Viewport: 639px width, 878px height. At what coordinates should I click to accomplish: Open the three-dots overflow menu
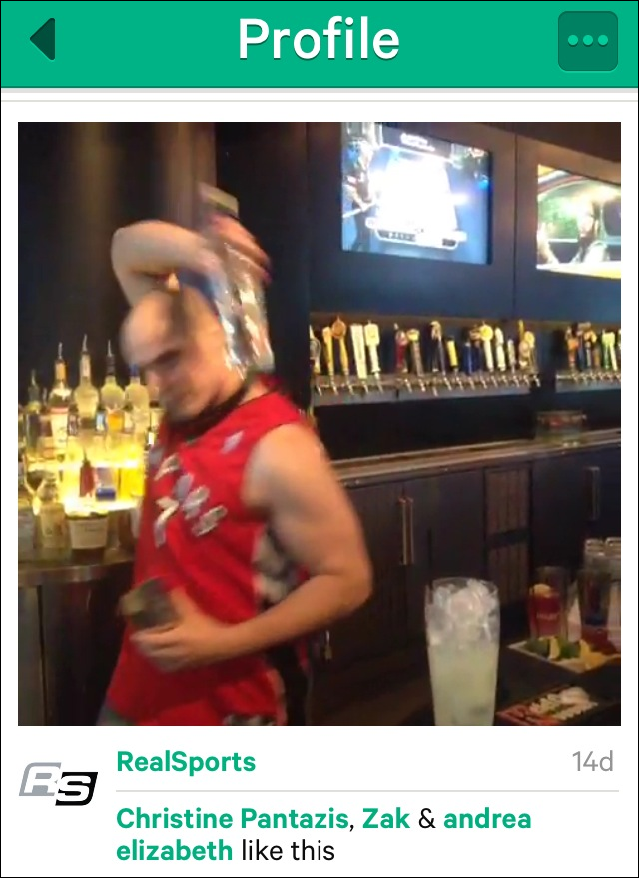coord(587,41)
